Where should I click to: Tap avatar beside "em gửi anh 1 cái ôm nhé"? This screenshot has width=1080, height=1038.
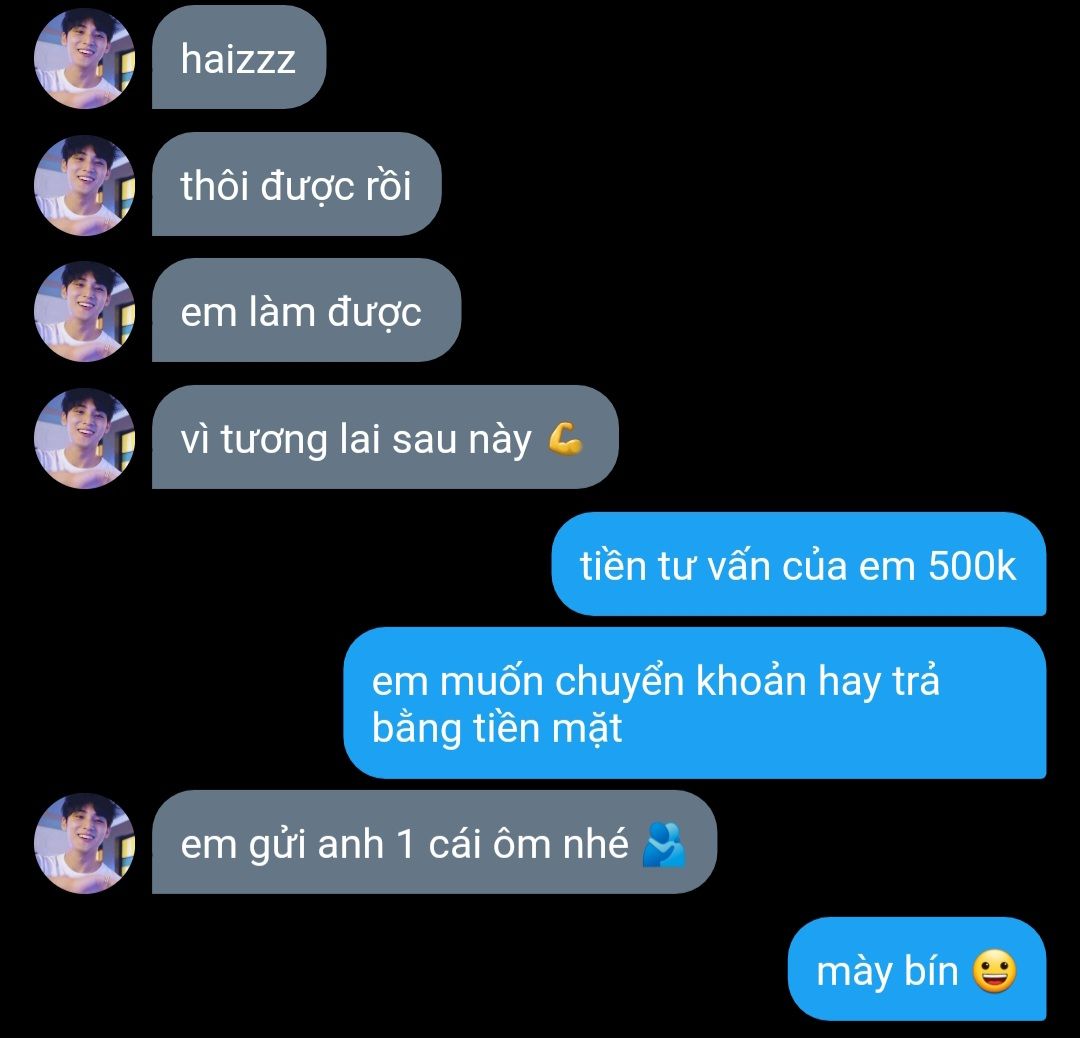click(84, 843)
